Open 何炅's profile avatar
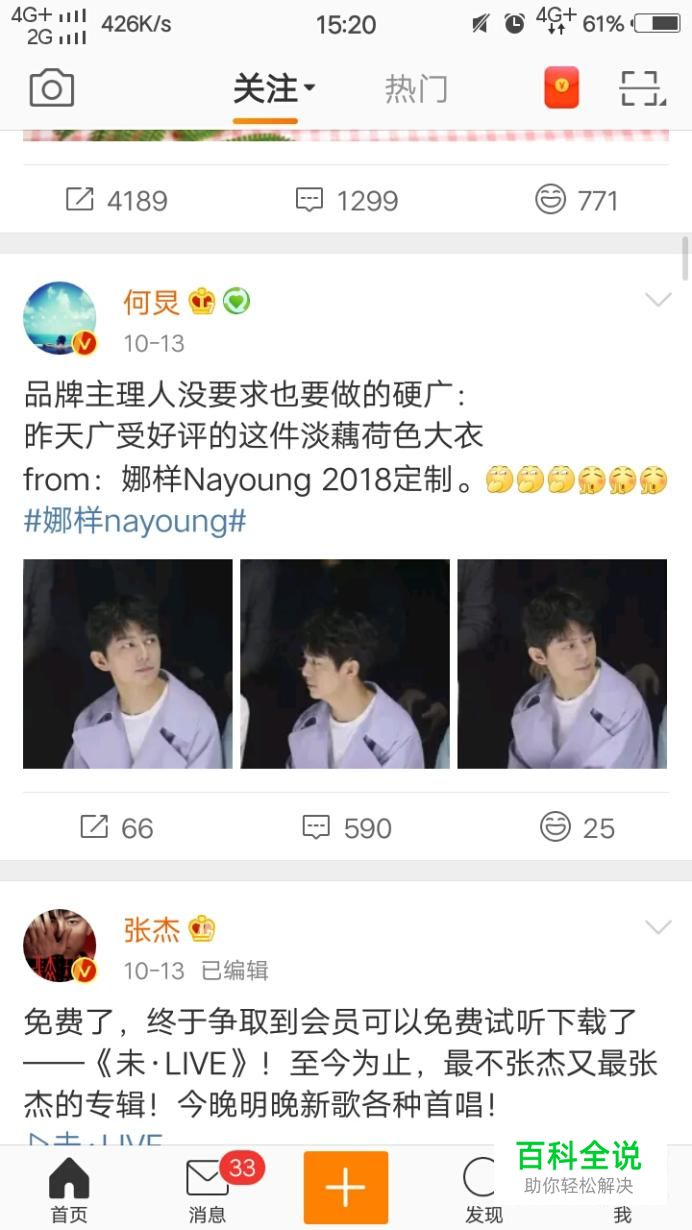This screenshot has width=692, height=1230. coord(60,318)
